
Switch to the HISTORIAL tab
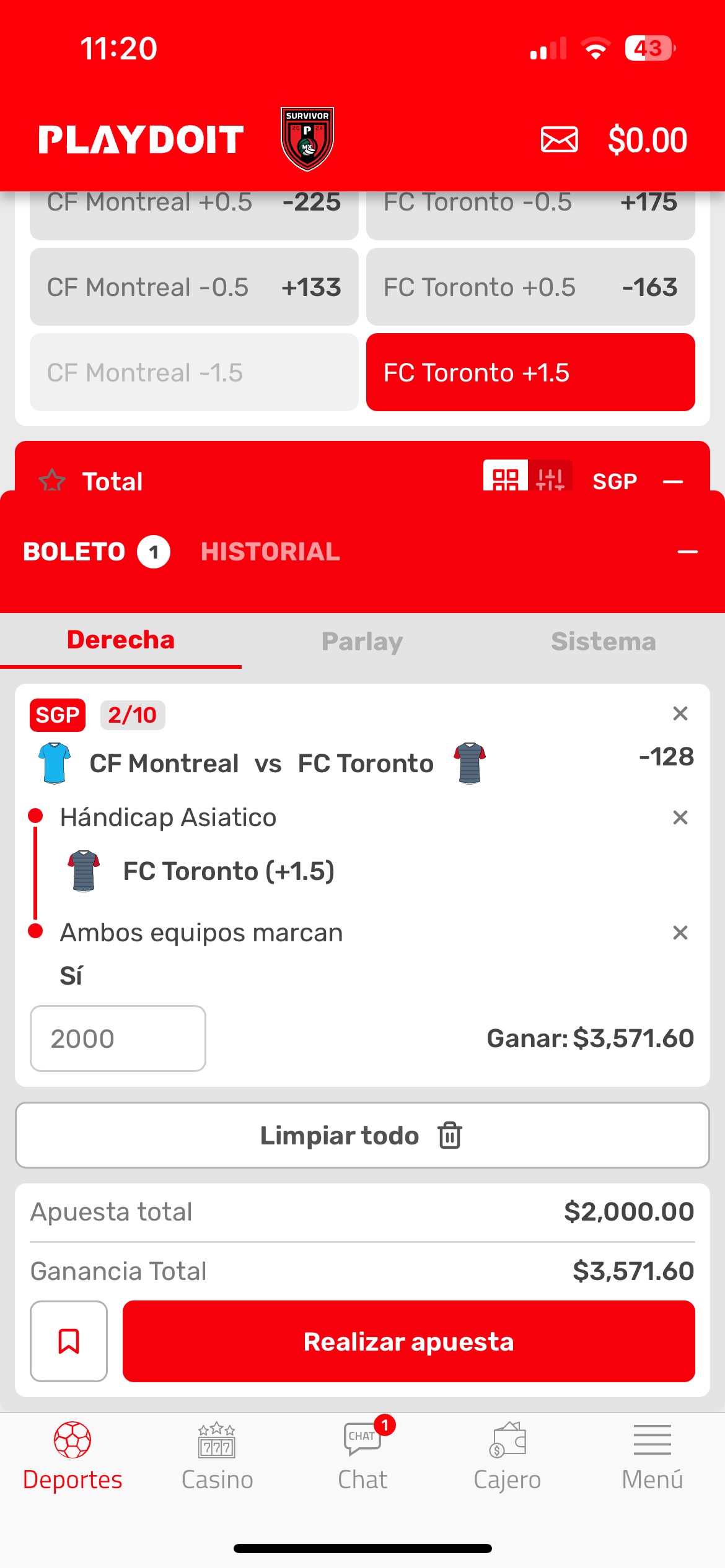(270, 552)
